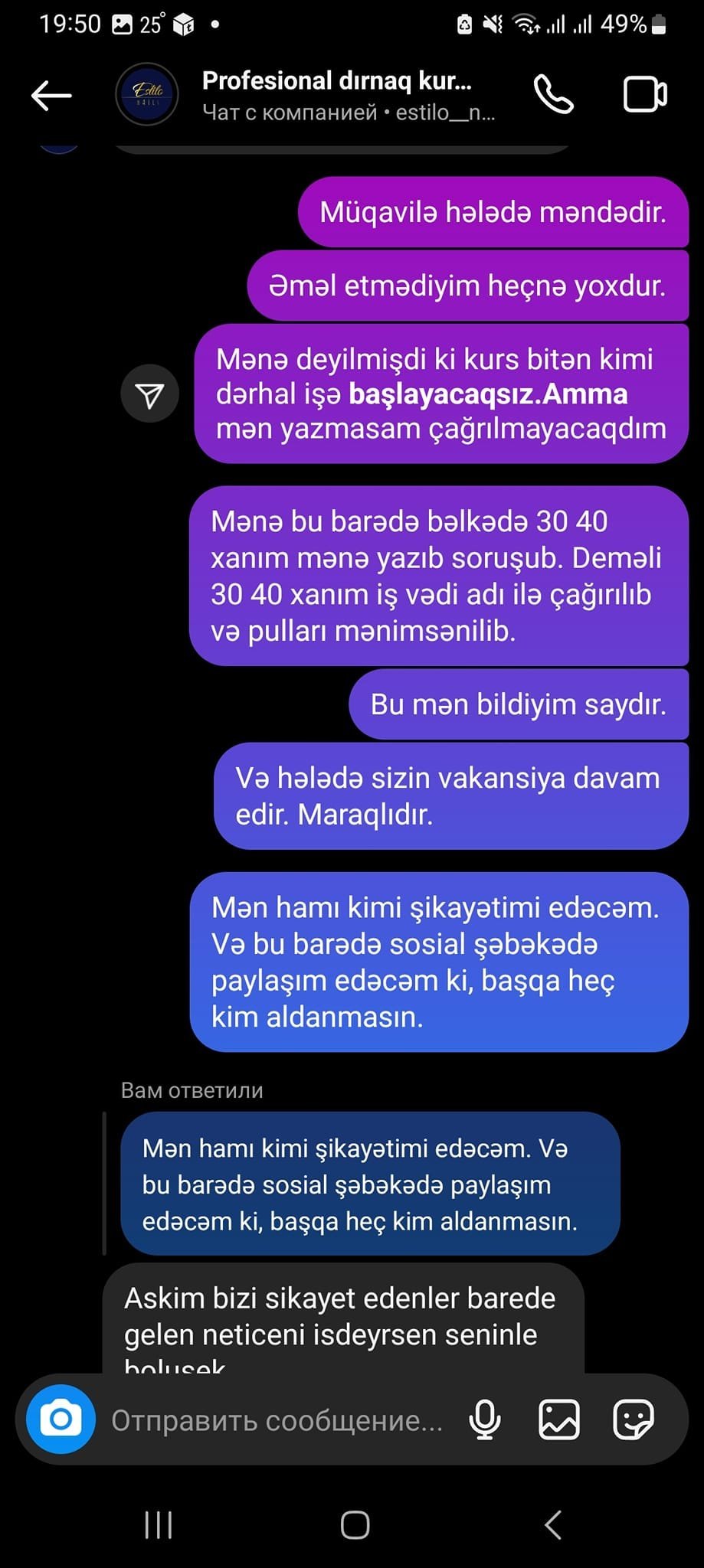Open chat details via the Profesional dırnaq kurs title
Viewport: 704px width, 1568px height.
pos(337,81)
